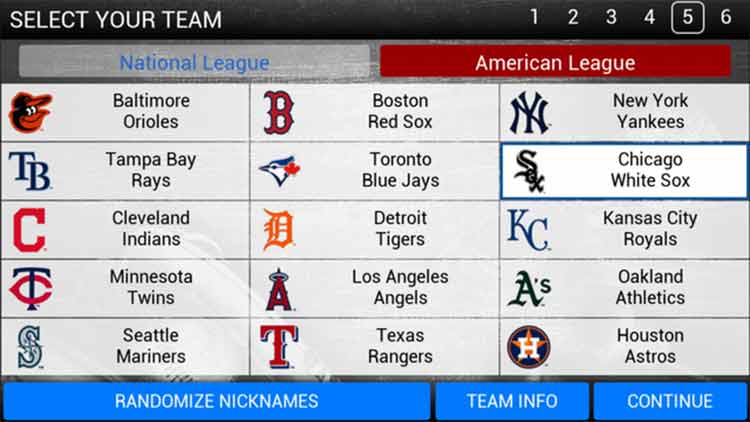Select the Toronto Blue Jays
The height and width of the screenshot is (422, 750).
[x=374, y=171]
